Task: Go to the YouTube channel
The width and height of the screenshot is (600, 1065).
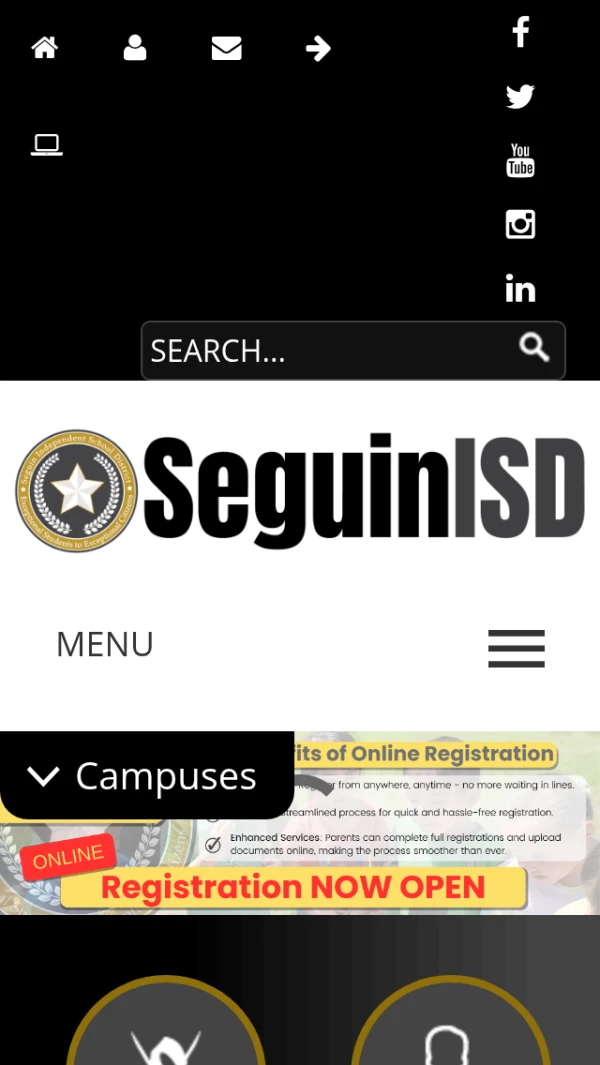Action: [520, 160]
